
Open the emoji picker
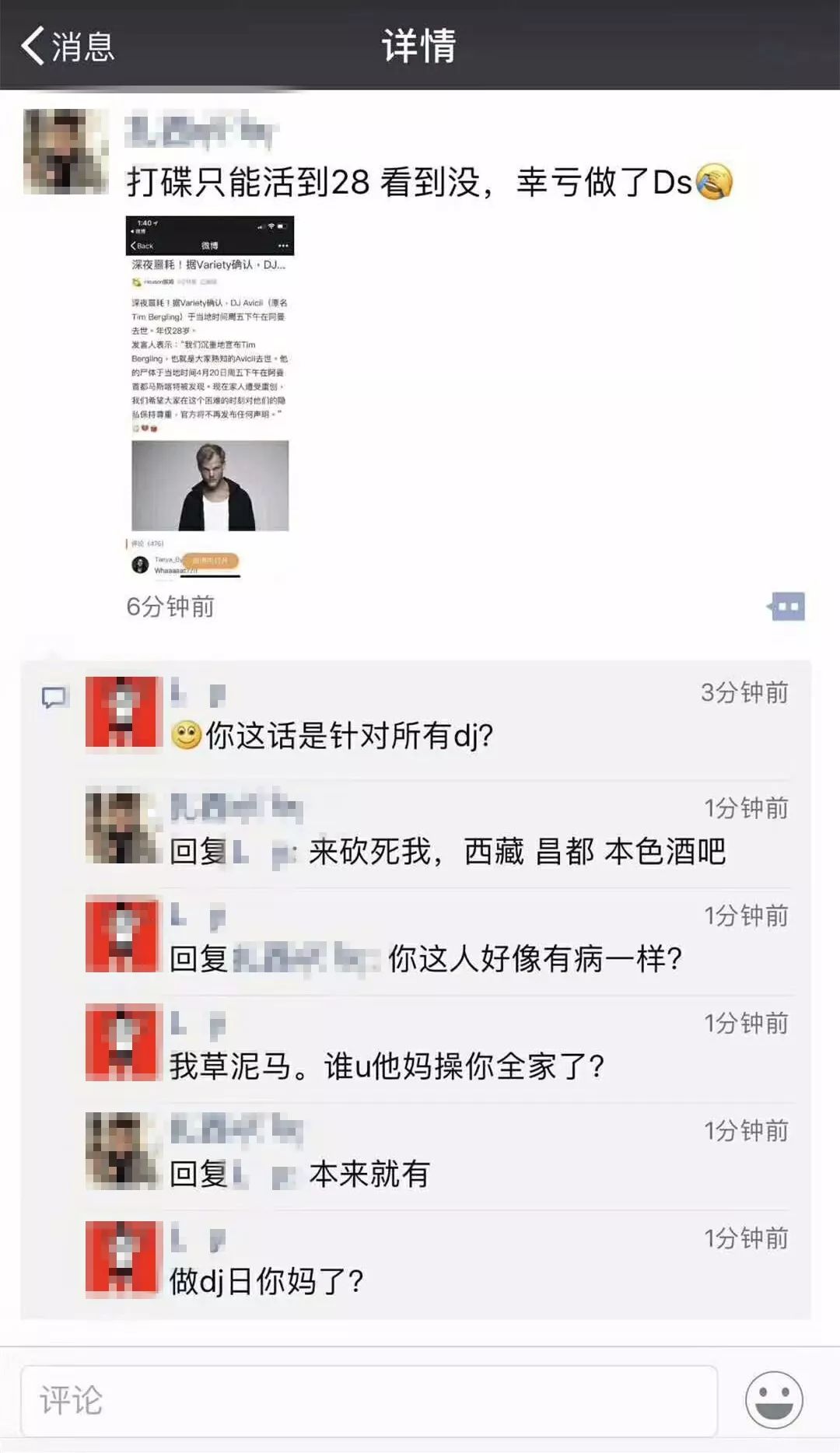[774, 1400]
